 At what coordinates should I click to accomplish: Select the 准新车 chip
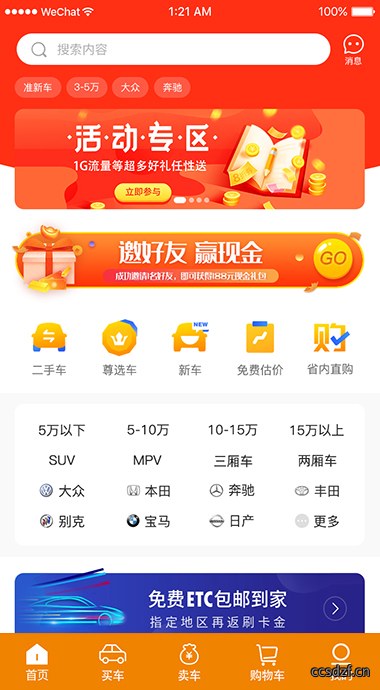click(37, 88)
